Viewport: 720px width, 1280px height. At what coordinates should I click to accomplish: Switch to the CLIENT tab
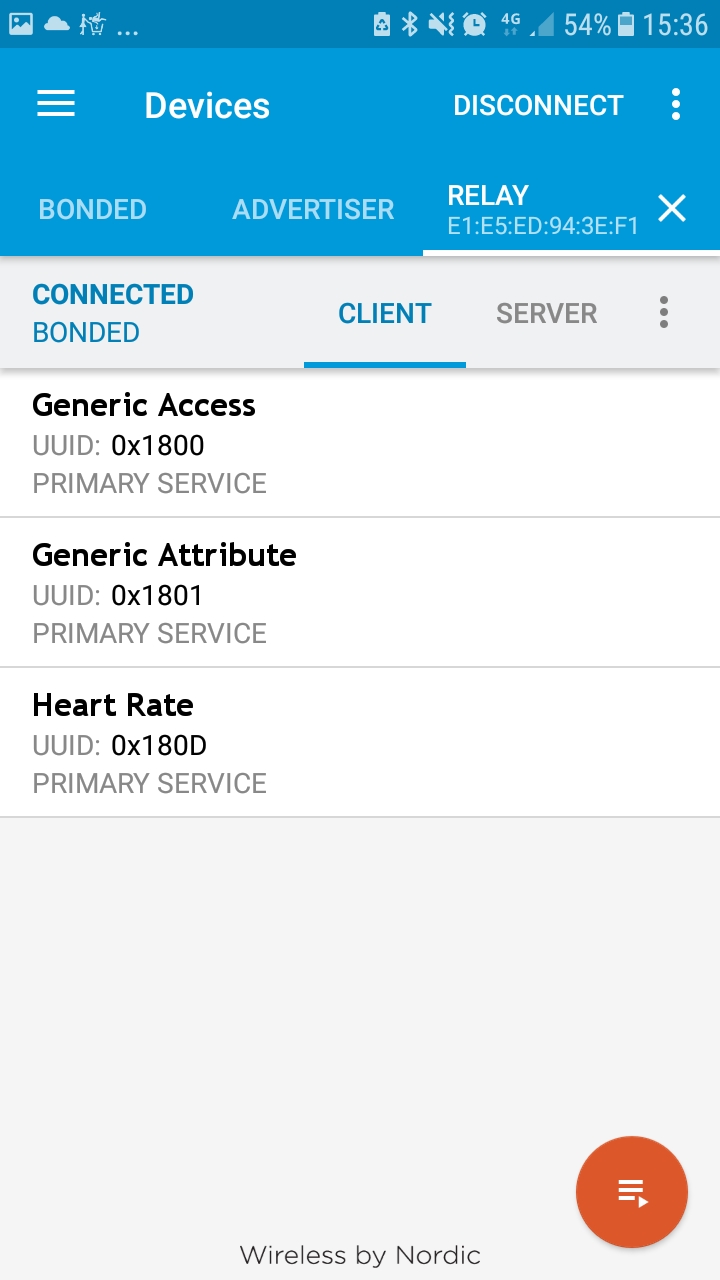[x=385, y=314]
